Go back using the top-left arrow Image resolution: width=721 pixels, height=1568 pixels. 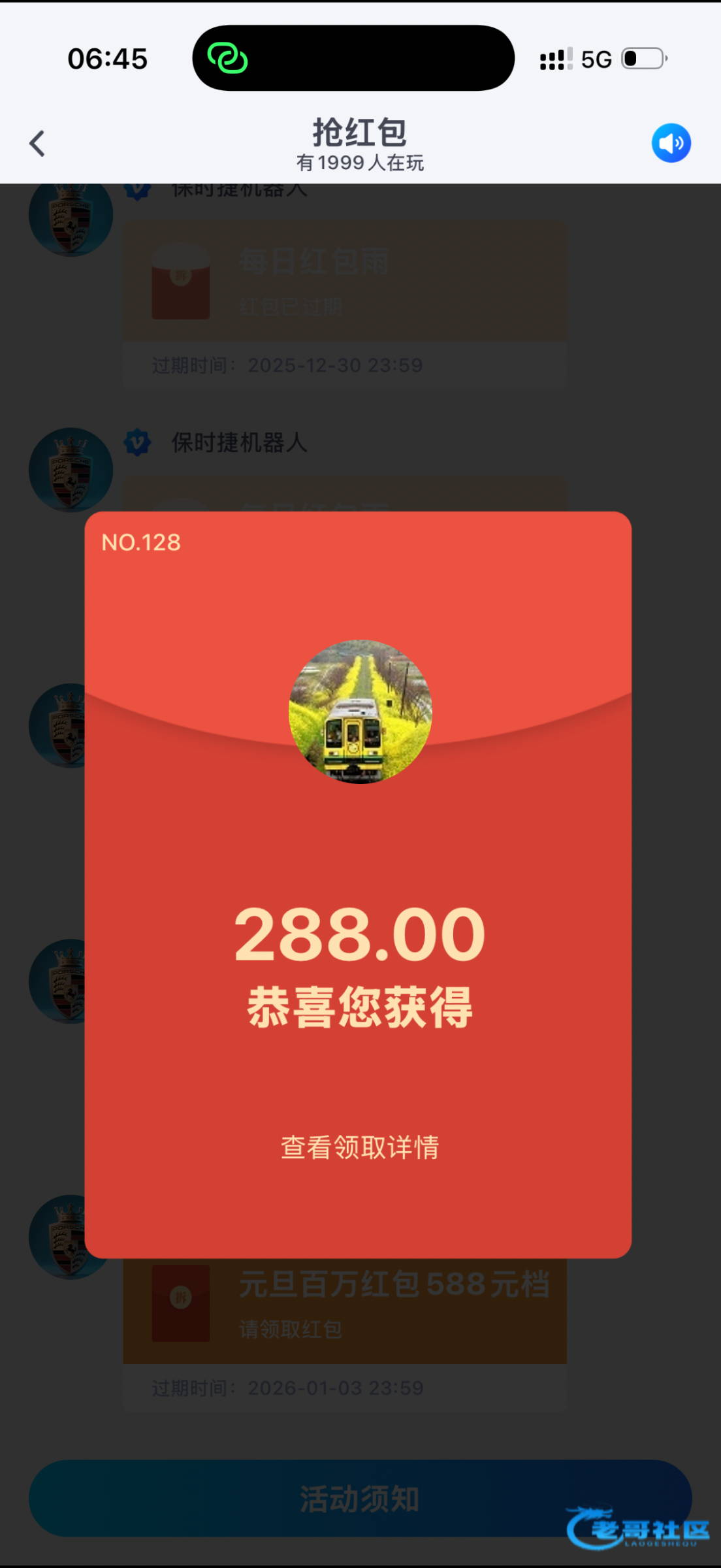point(37,143)
